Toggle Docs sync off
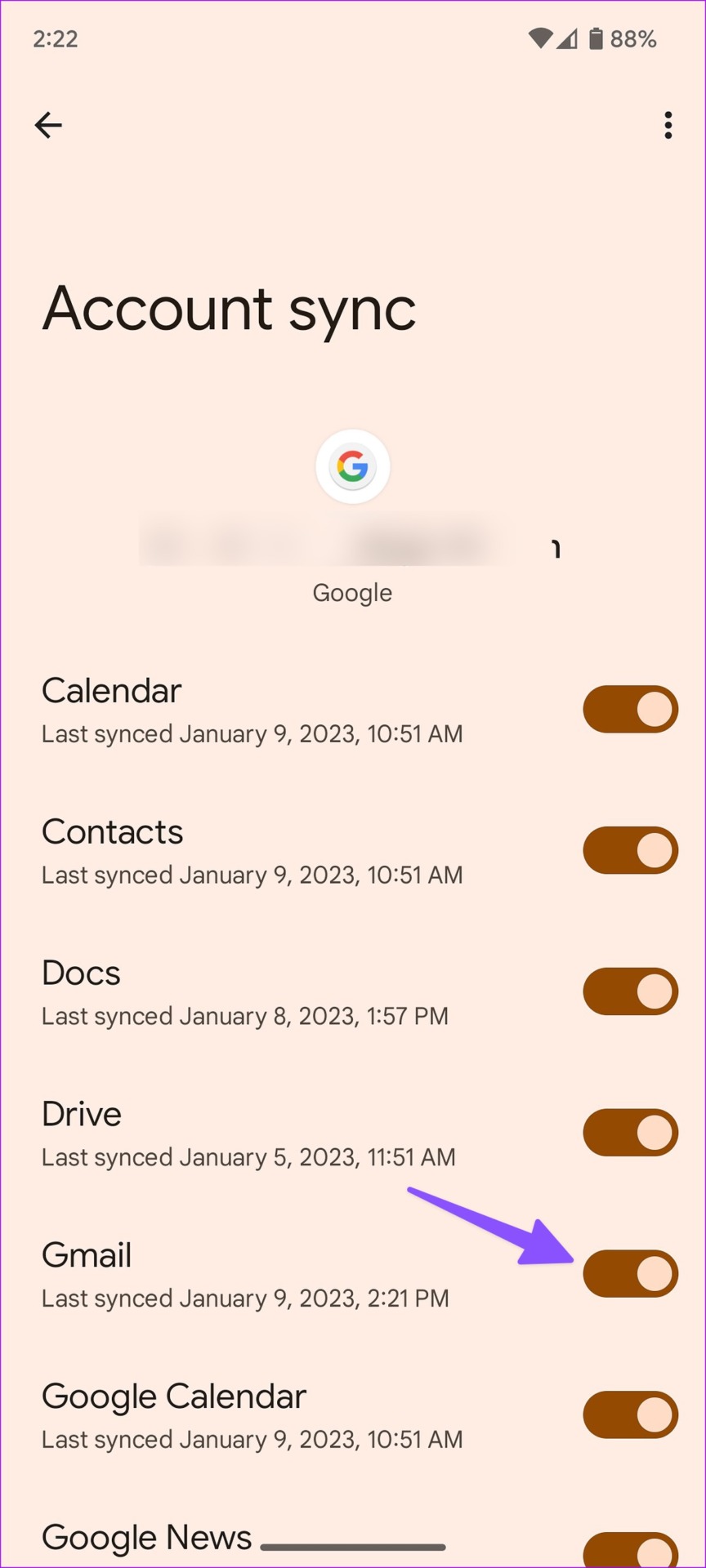The width and height of the screenshot is (706, 1568). [630, 991]
